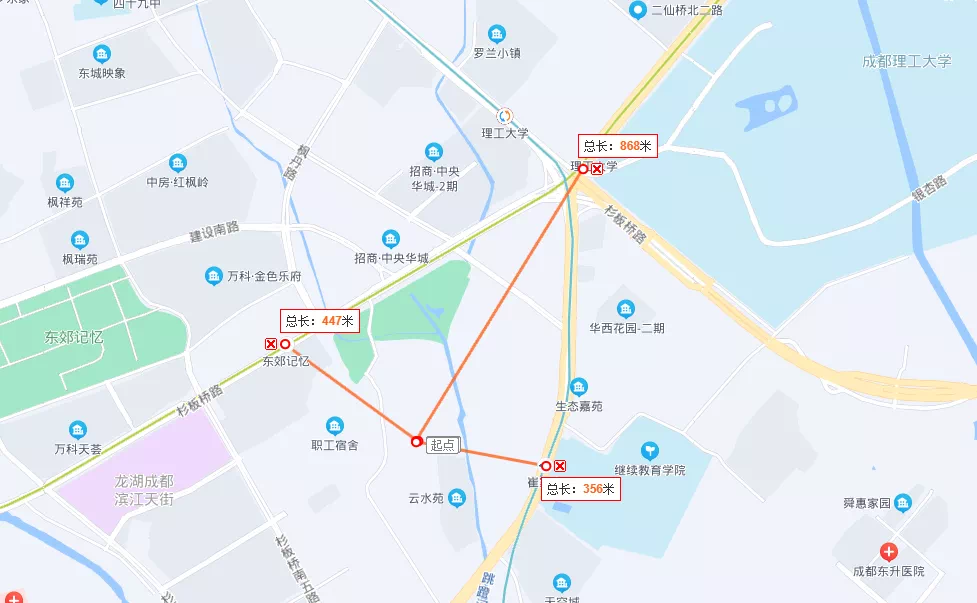Select the 继续教育学院 marker

click(650, 450)
